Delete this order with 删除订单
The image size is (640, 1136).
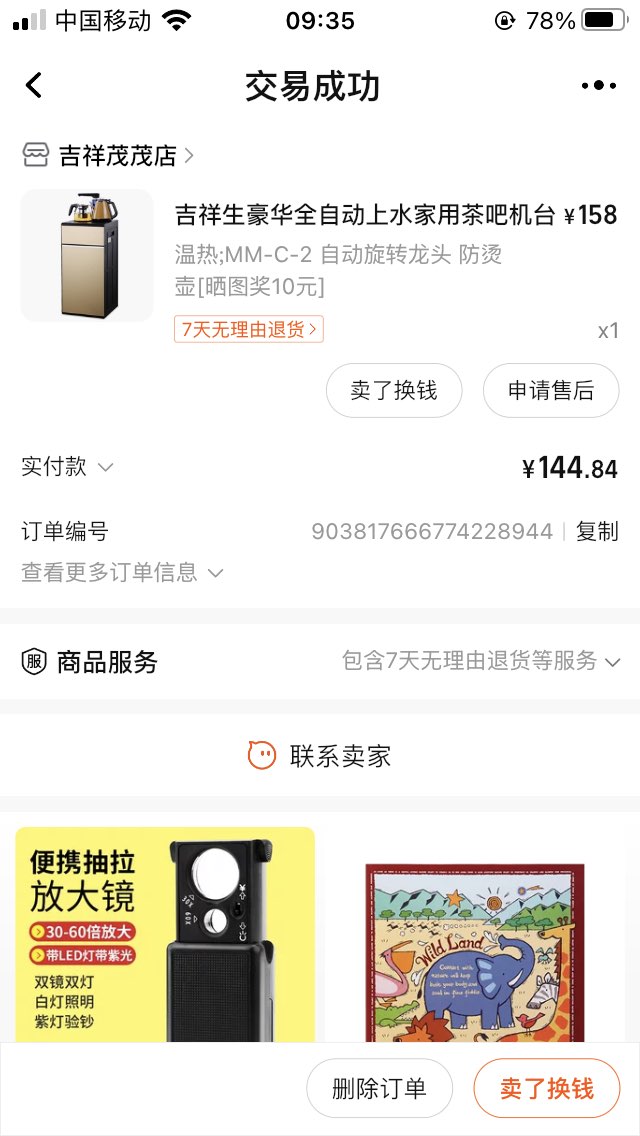(379, 1088)
